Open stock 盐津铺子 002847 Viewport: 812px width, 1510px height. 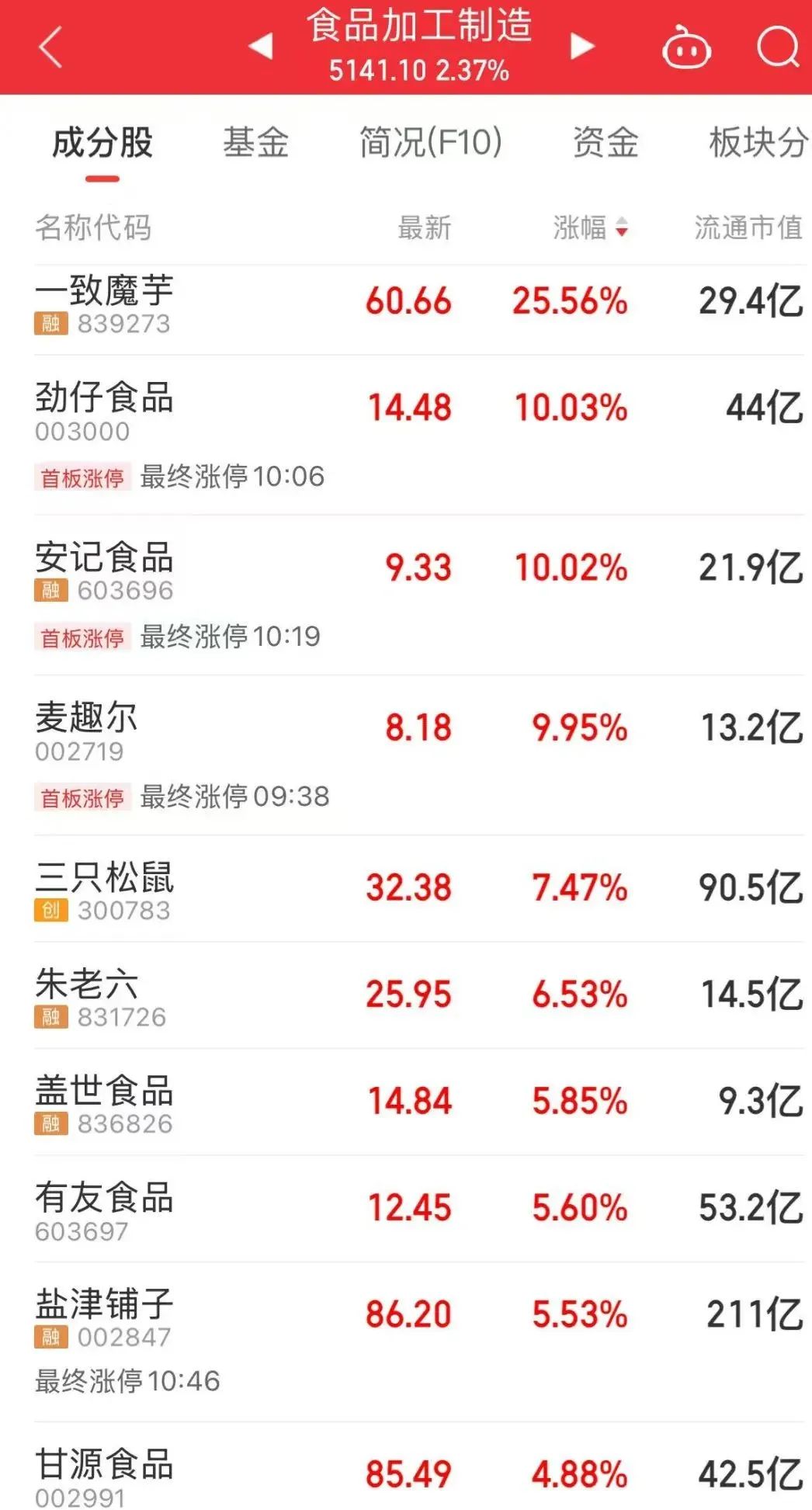coord(104,1316)
